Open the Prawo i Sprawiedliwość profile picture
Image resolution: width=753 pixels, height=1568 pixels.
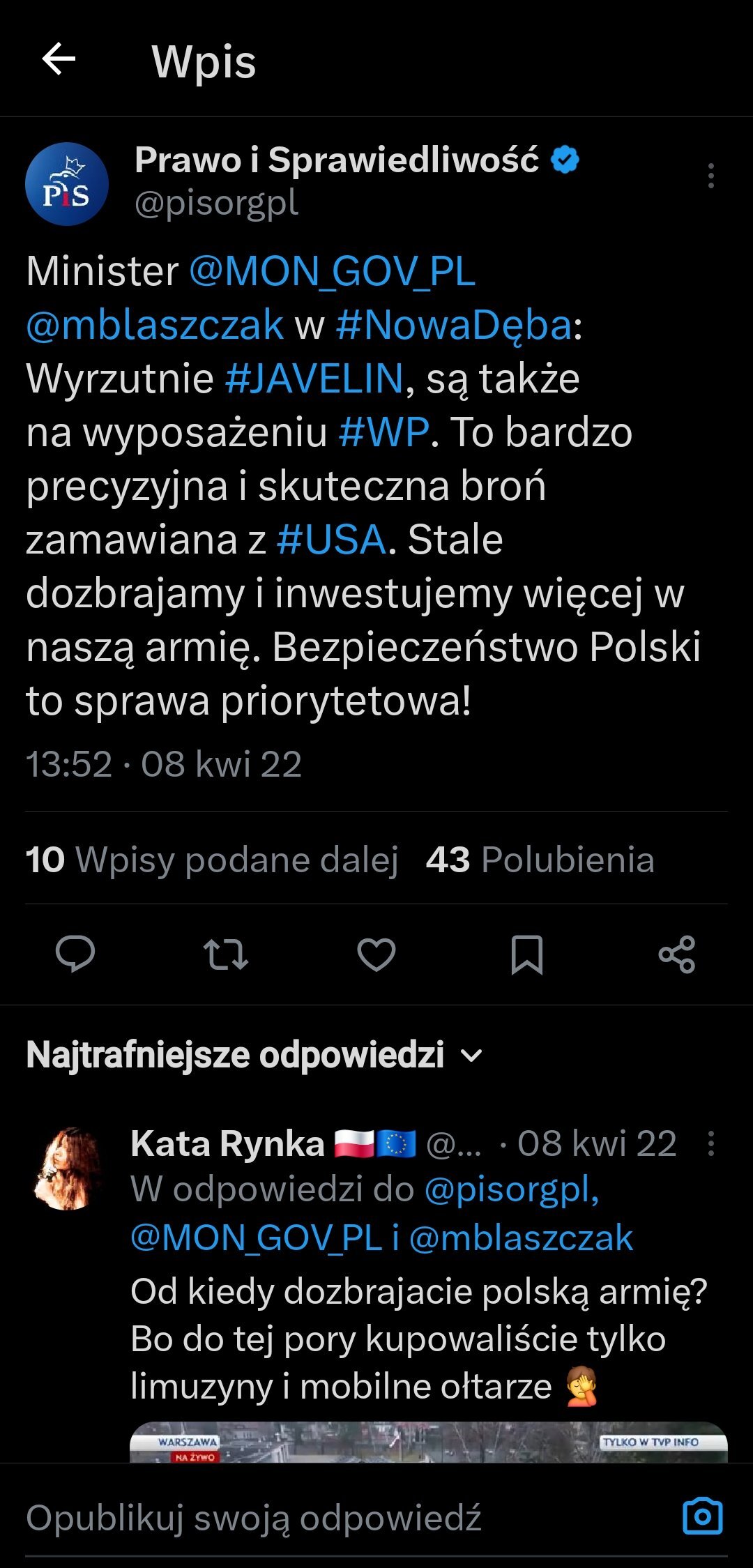(x=67, y=184)
